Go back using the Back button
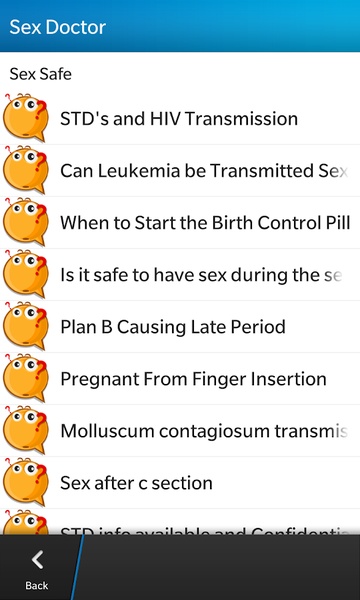Screen dimensions: 360x600 [x=37, y=567]
